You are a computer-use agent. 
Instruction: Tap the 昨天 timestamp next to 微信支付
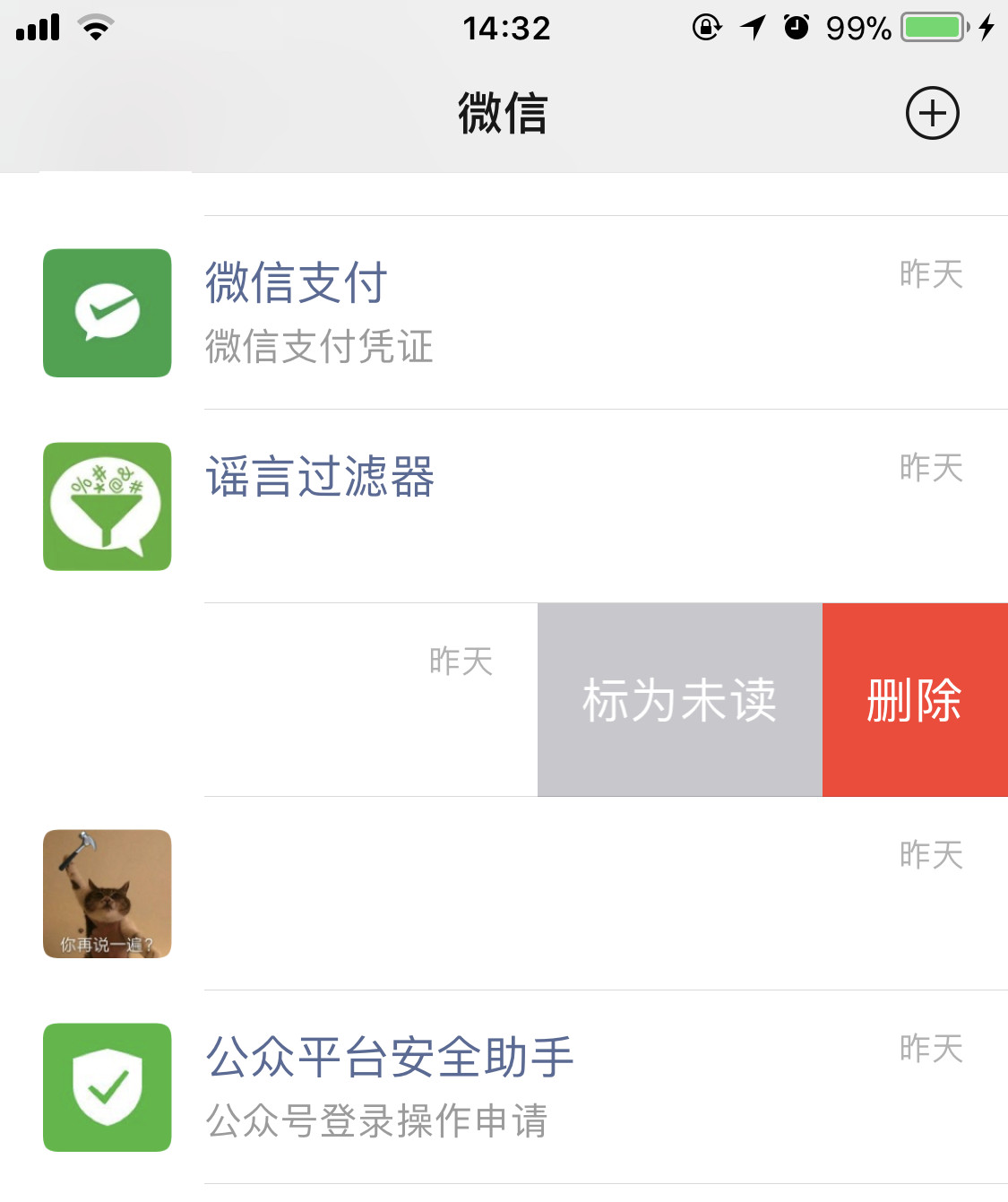[932, 275]
